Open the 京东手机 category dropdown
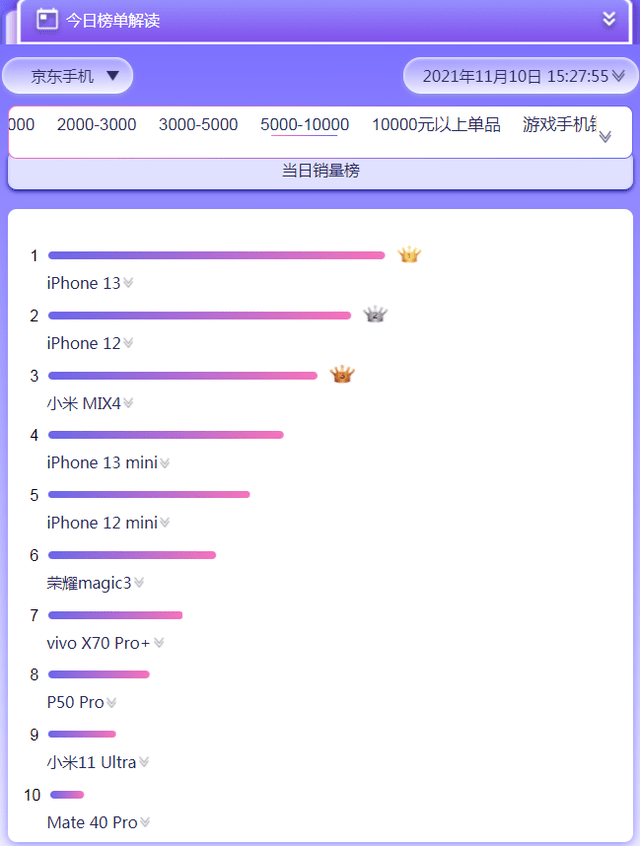Viewport: 640px width, 846px height. point(67,76)
